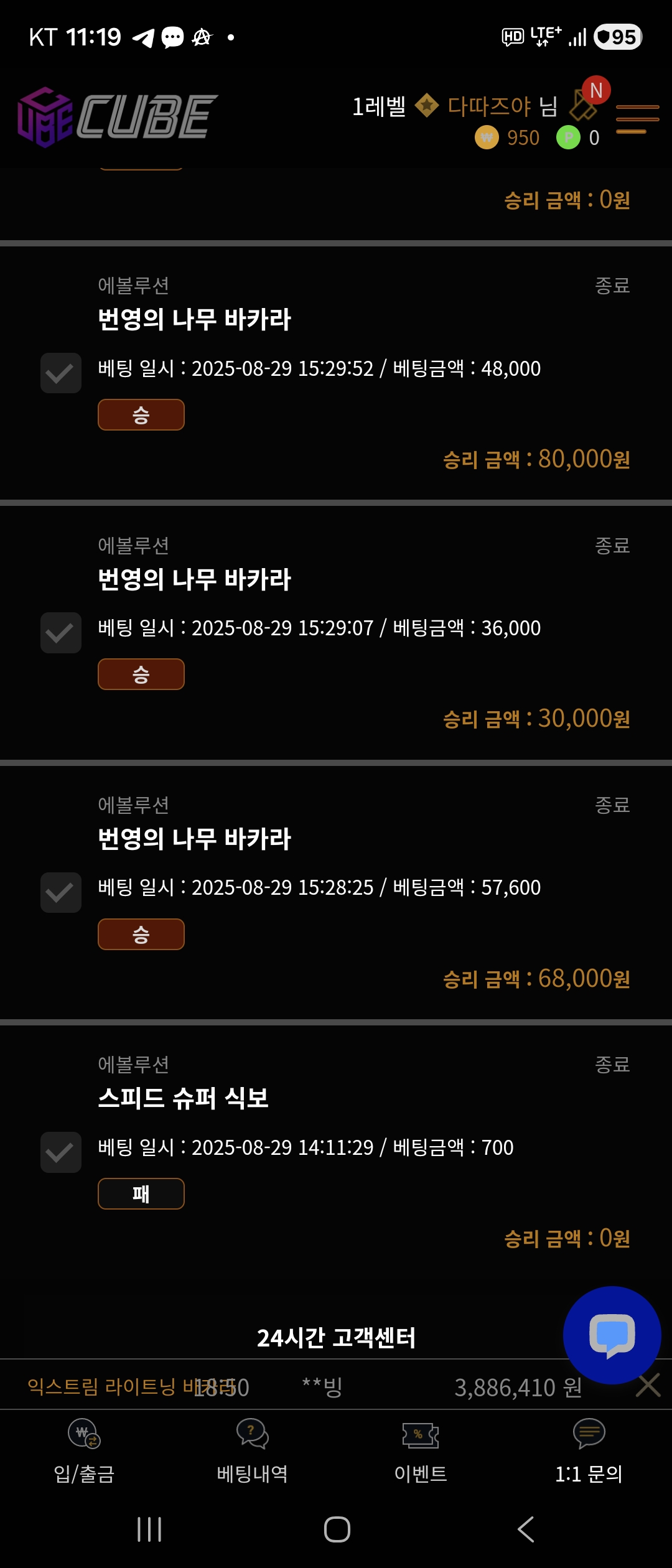This screenshot has height=1568, width=672.
Task: Select the checkbox for the 57,600 bet
Action: (x=61, y=892)
